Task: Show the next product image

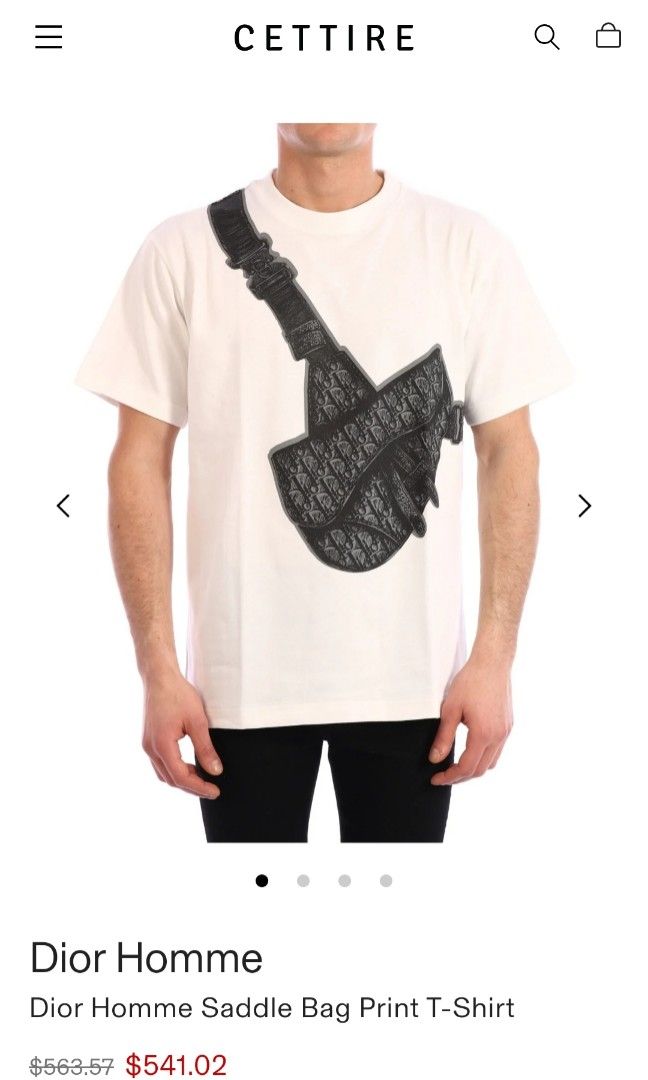Action: point(585,506)
